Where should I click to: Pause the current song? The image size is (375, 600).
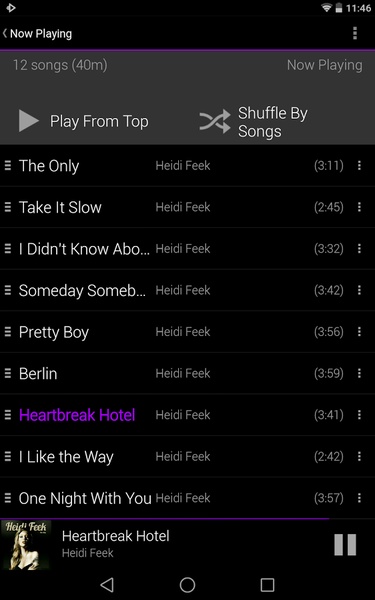[345, 545]
